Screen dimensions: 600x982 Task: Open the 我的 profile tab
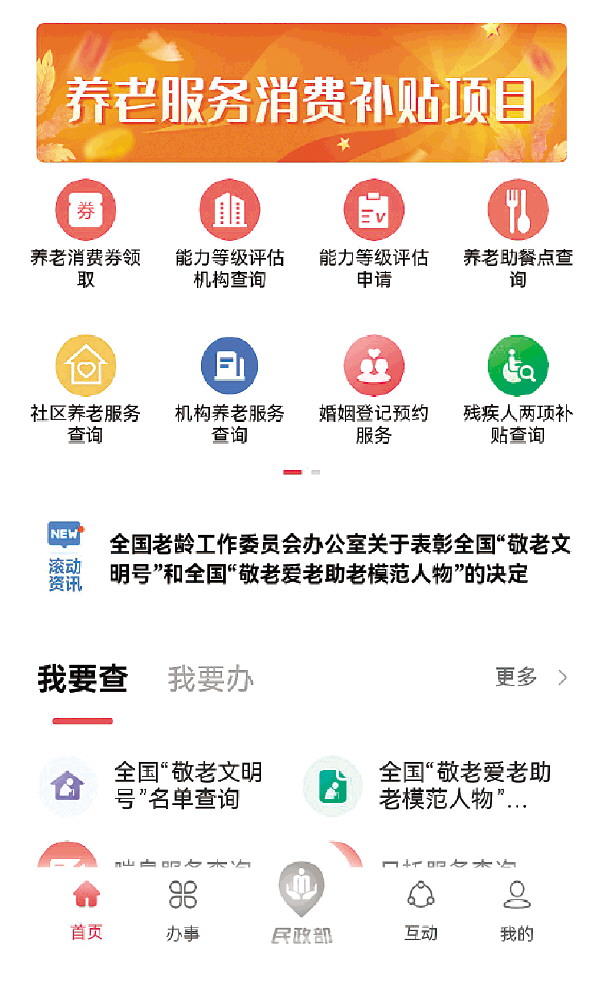(517, 909)
